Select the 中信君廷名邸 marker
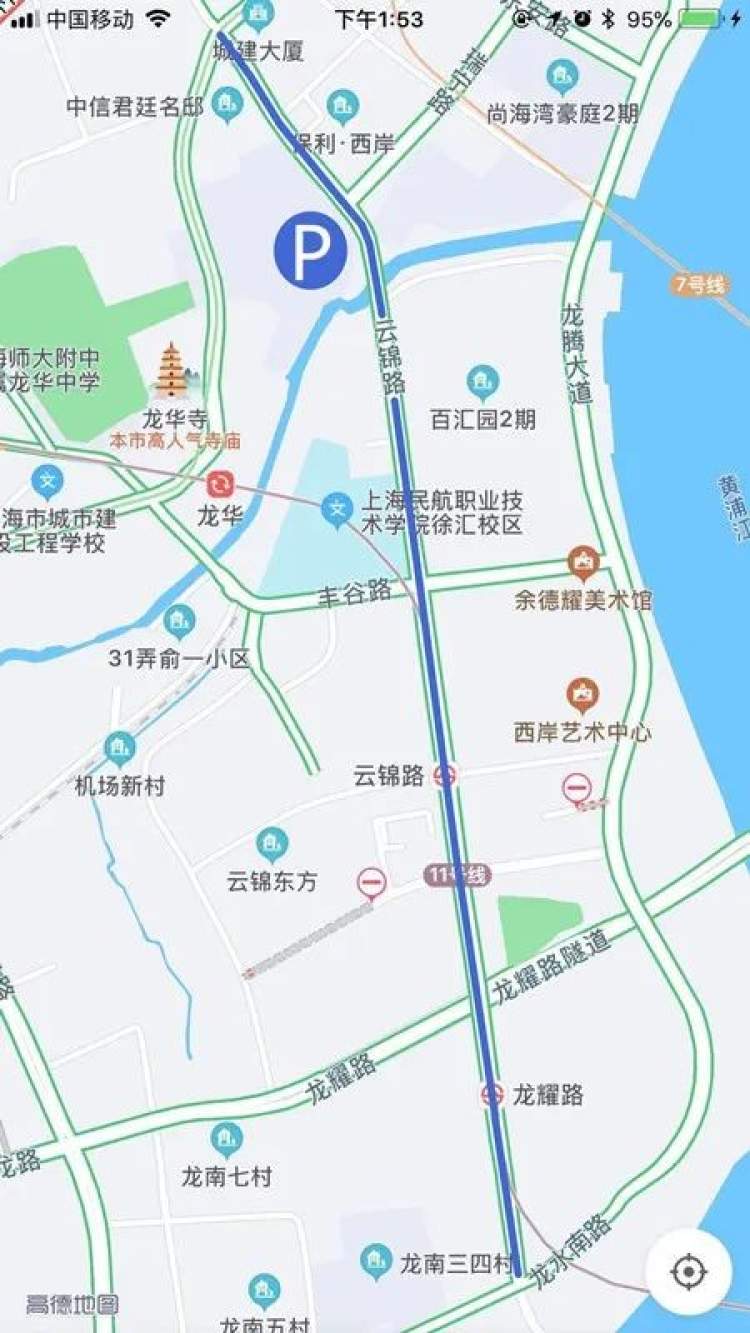 (227, 103)
